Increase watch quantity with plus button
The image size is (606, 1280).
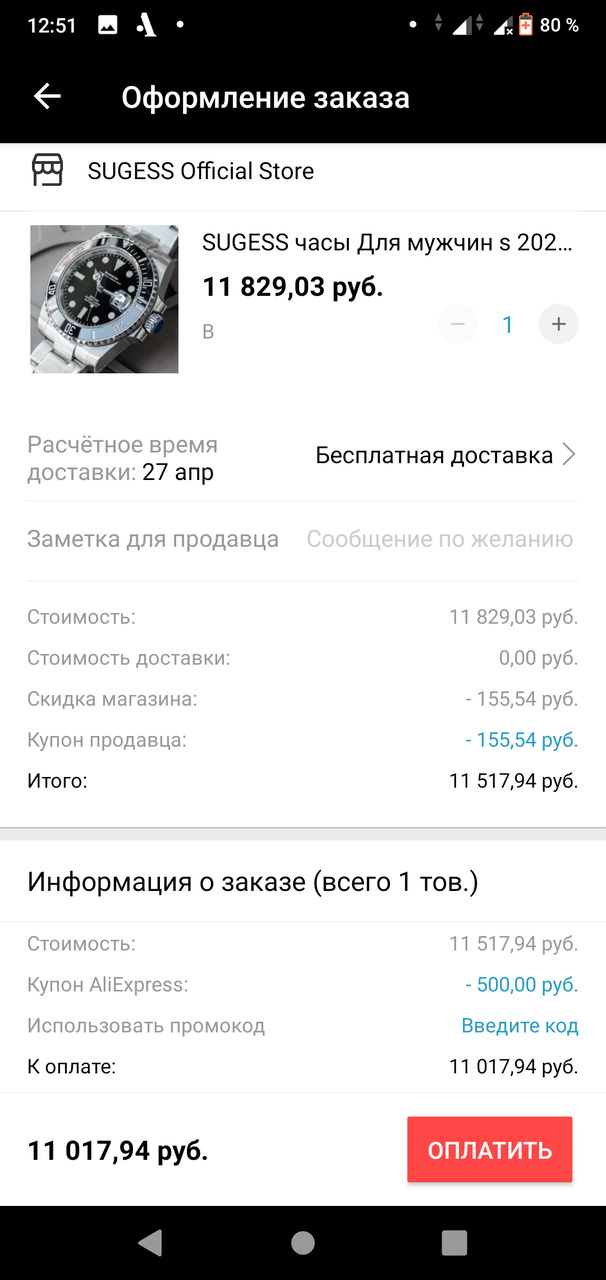click(x=558, y=324)
